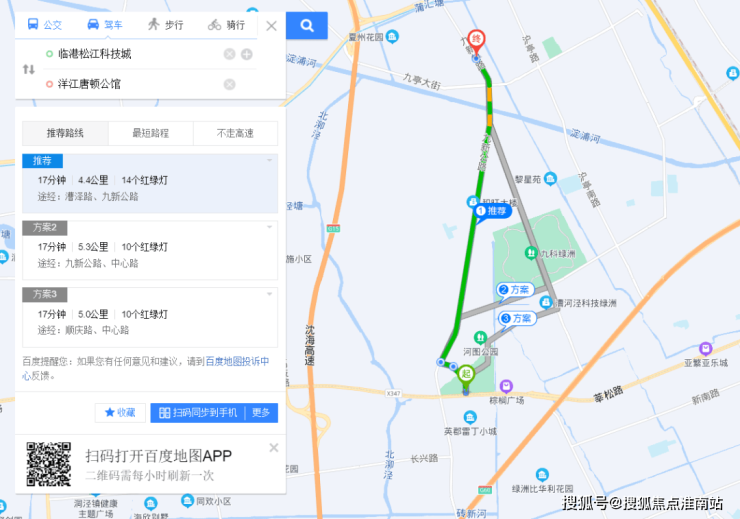Image resolution: width=740 pixels, height=519 pixels.
Task: Select the 不走高速 option
Action: click(x=235, y=133)
